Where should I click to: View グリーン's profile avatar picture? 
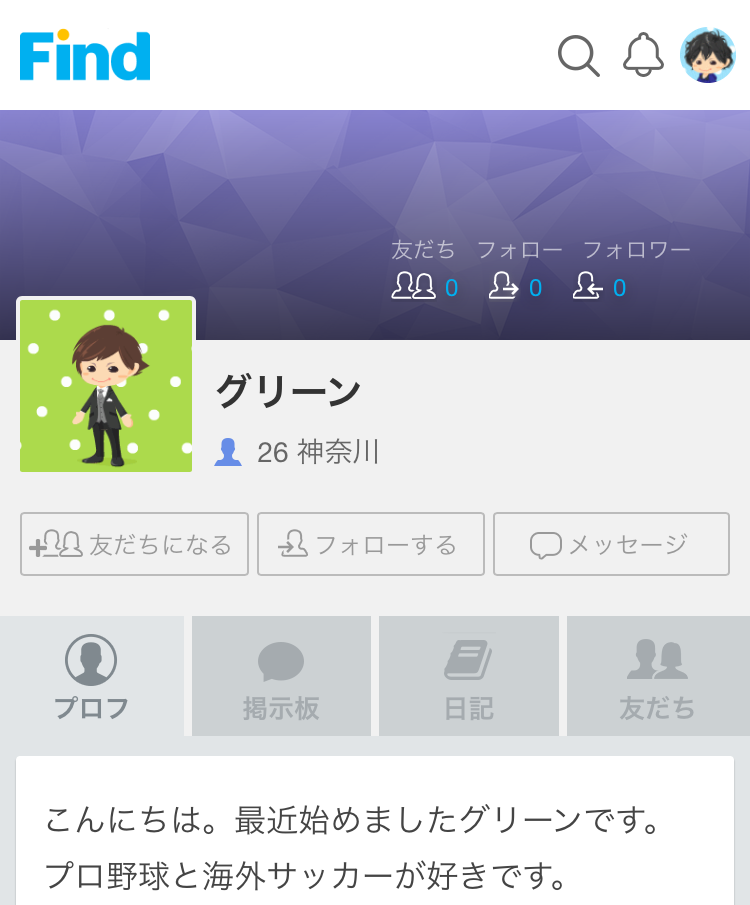[x=106, y=386]
